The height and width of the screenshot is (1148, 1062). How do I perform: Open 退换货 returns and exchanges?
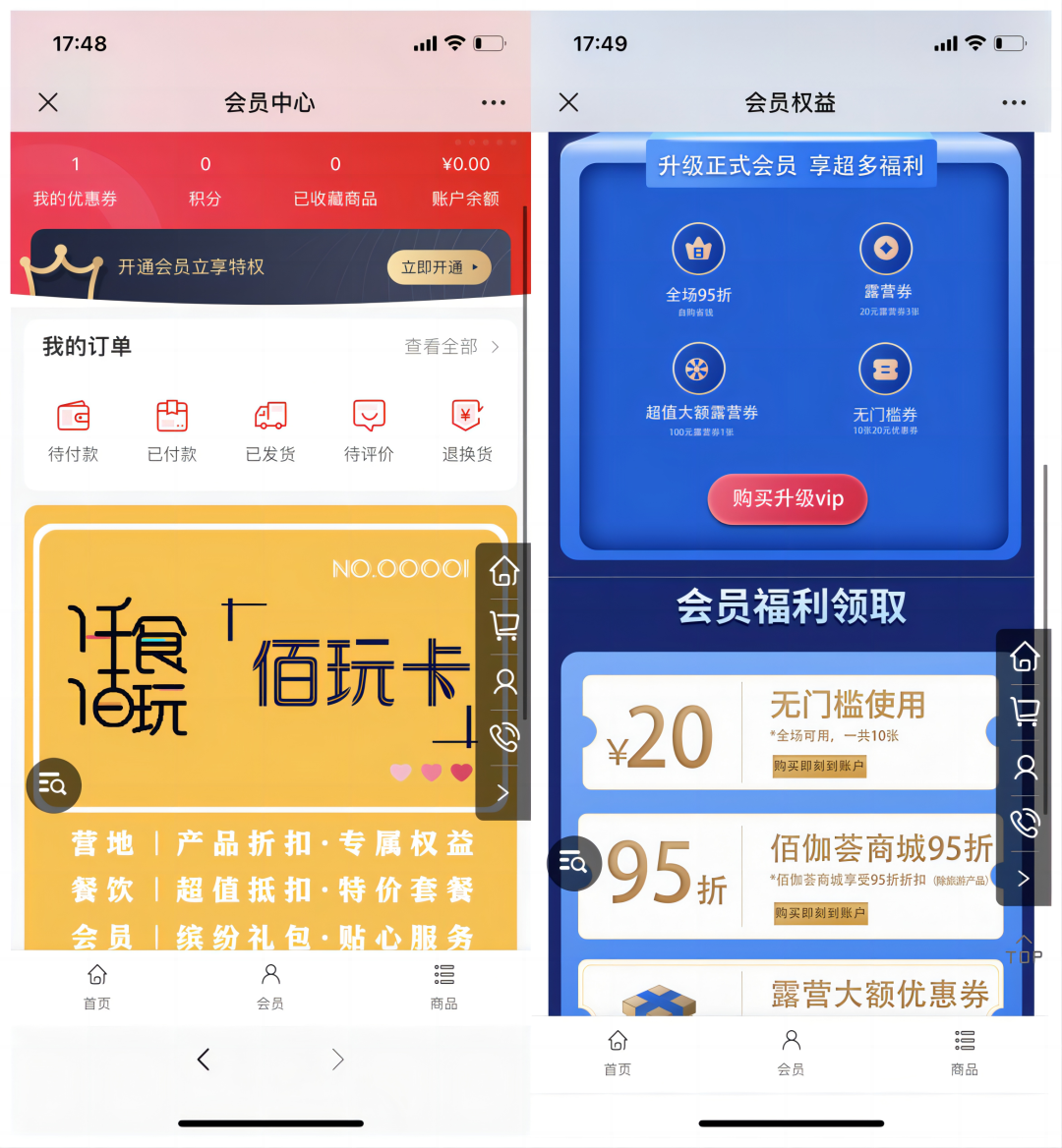click(x=467, y=430)
